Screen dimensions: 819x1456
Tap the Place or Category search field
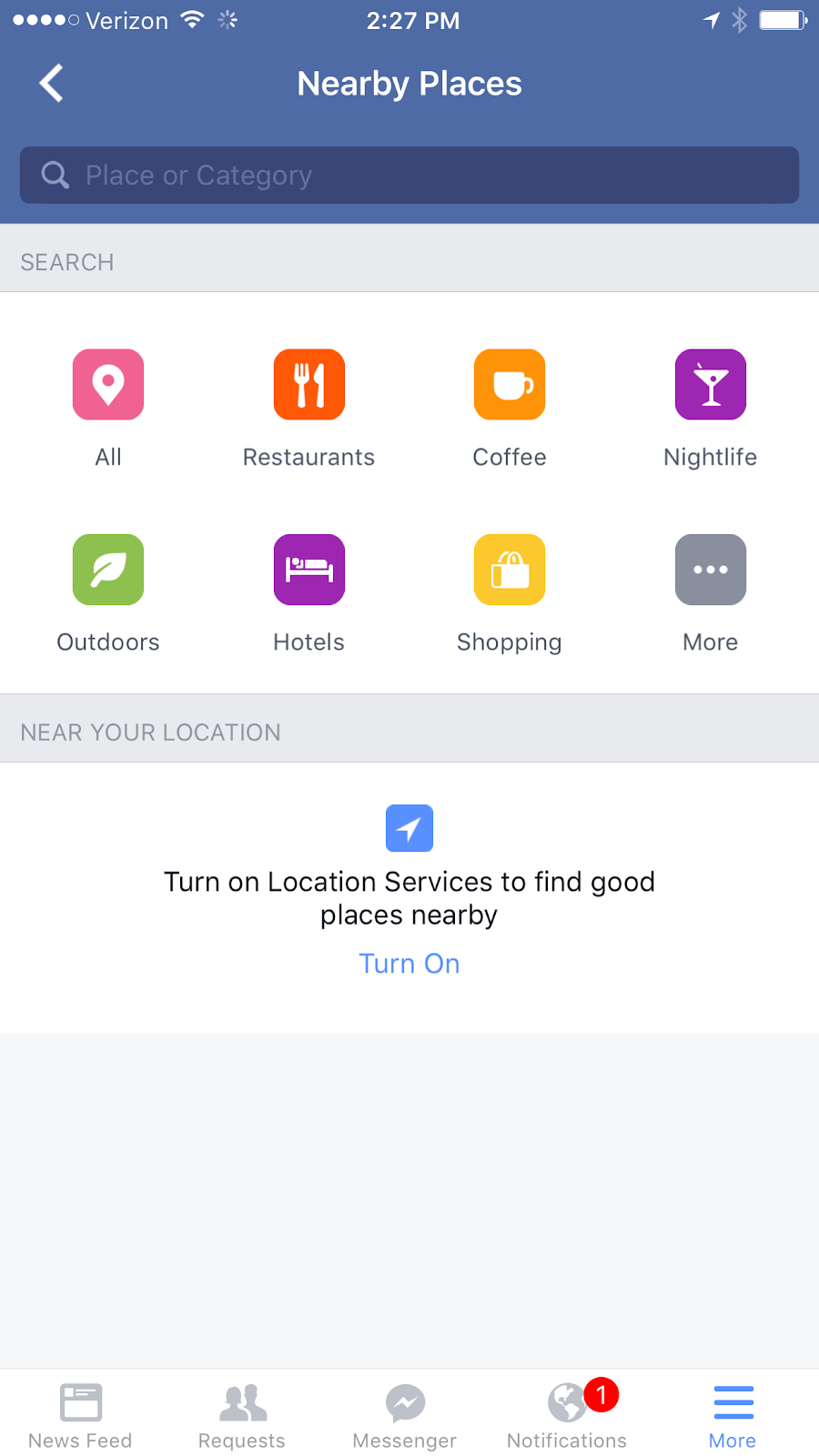tap(409, 175)
